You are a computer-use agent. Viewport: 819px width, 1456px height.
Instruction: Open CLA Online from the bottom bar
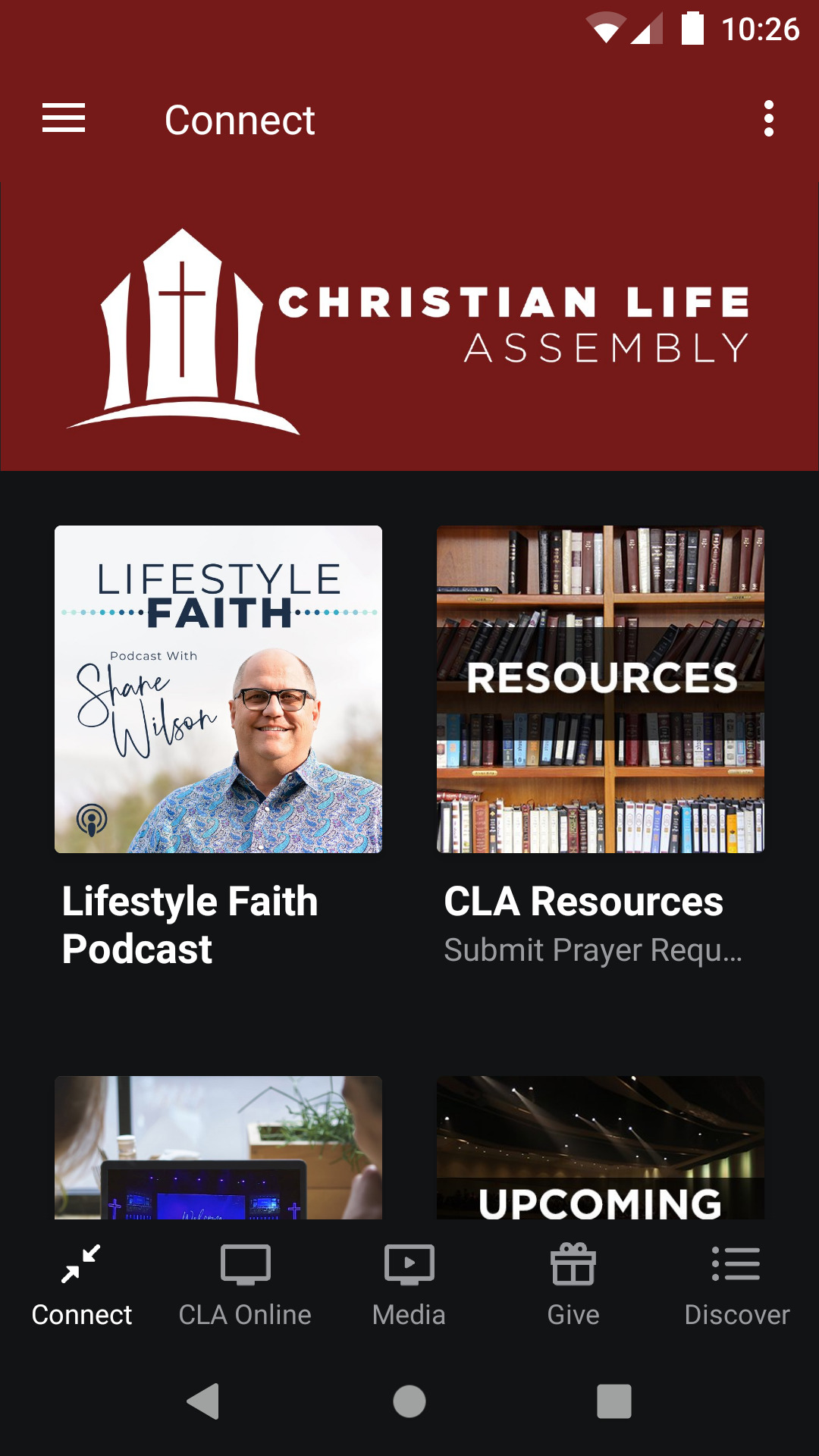[244, 1282]
